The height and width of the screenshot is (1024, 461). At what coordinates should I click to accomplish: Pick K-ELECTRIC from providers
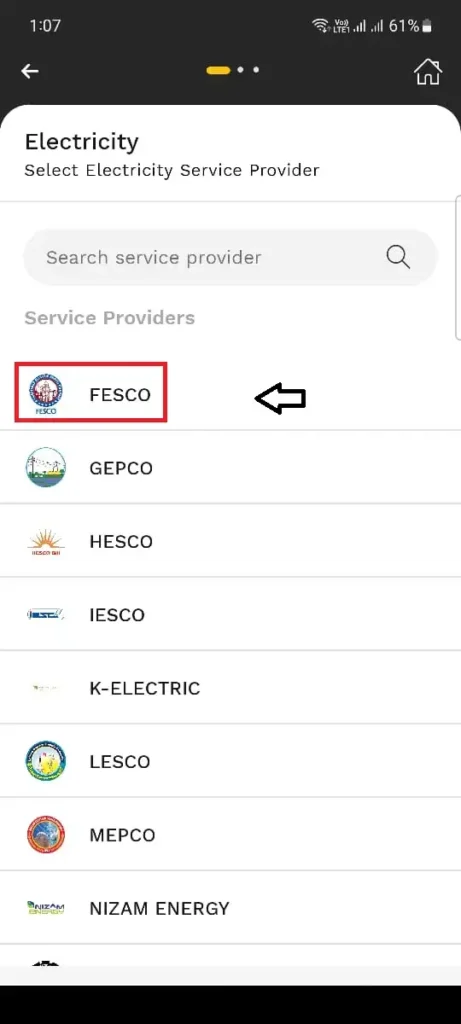pos(230,688)
